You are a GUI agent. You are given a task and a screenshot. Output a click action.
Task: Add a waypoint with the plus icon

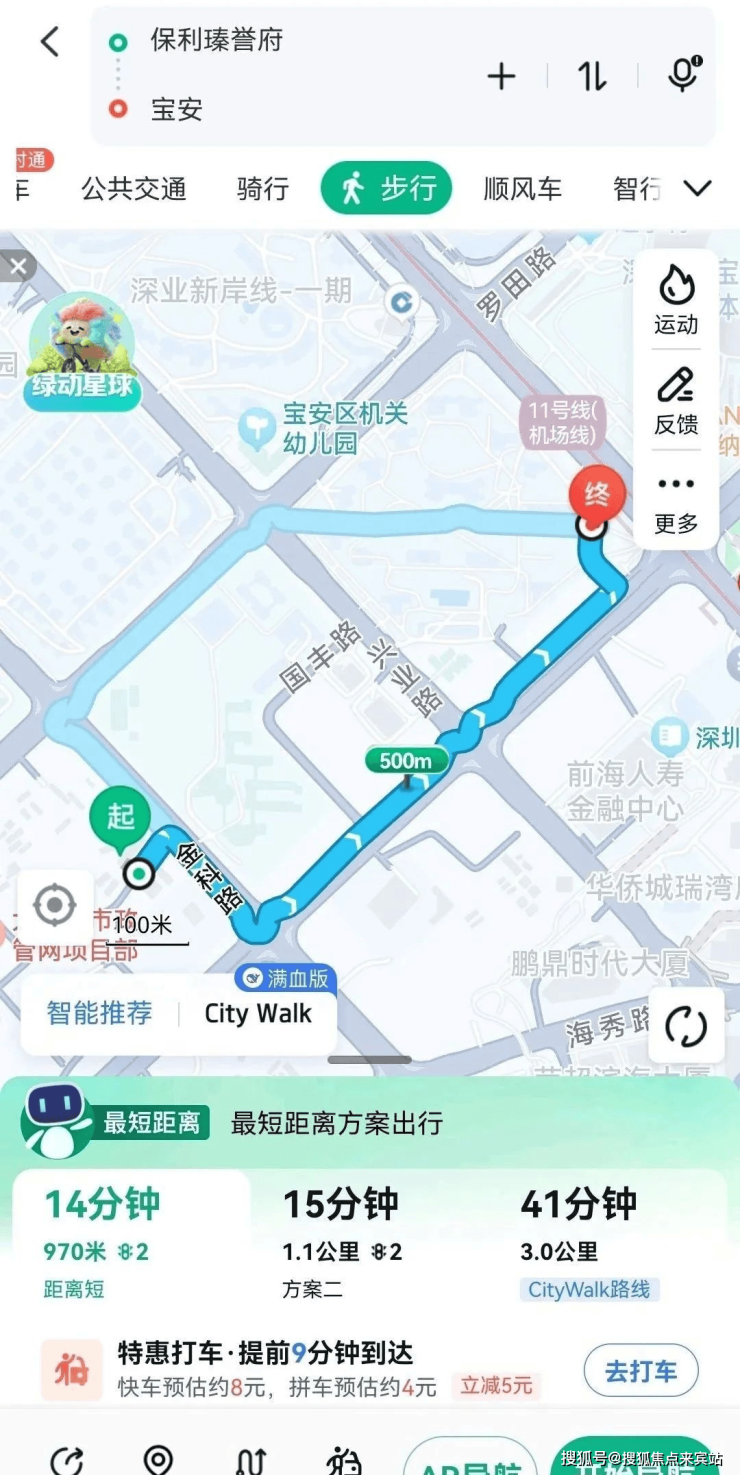[501, 76]
